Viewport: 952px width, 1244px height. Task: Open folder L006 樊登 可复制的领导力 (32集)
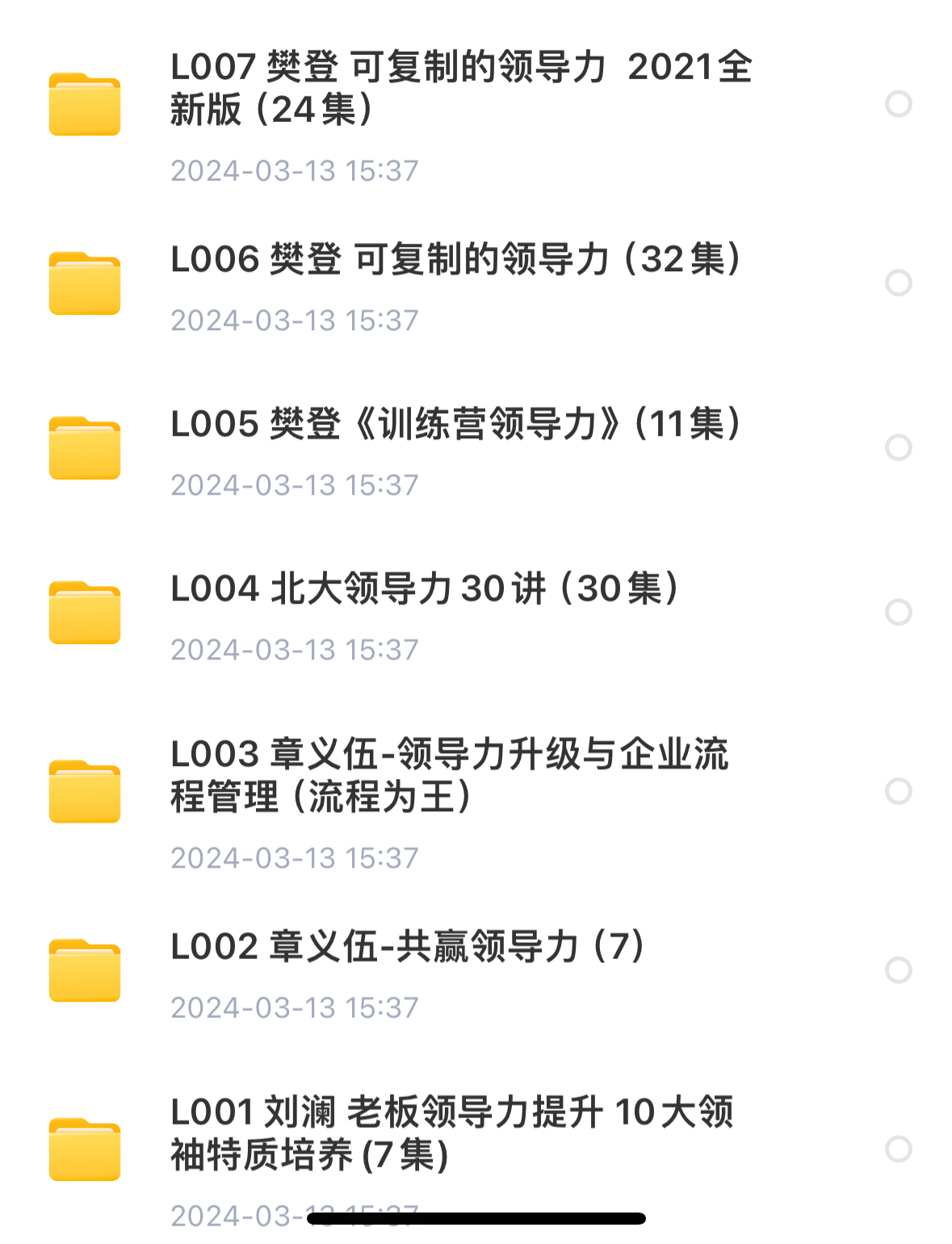455,260
